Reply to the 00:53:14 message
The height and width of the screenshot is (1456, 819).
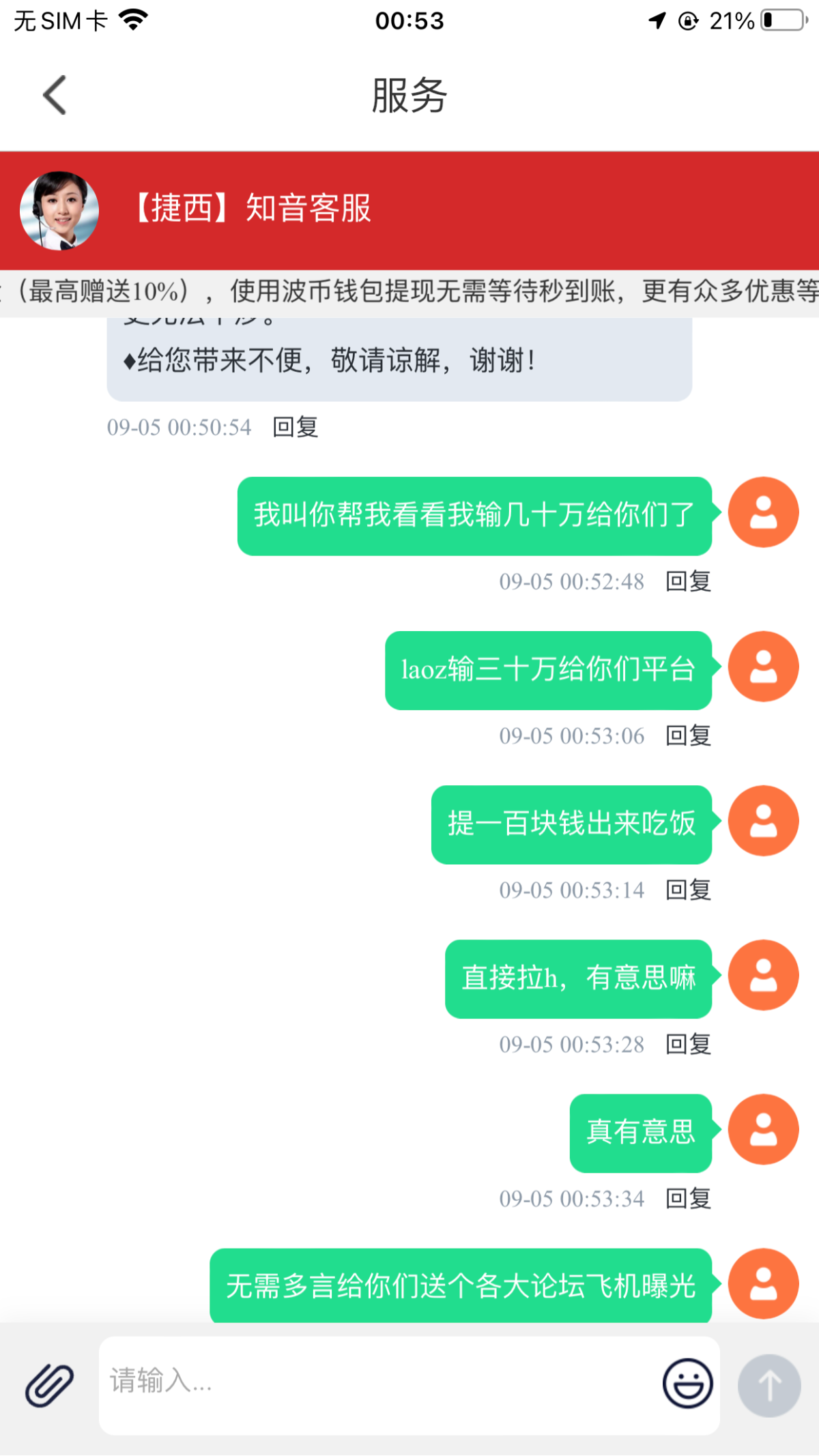(x=688, y=890)
